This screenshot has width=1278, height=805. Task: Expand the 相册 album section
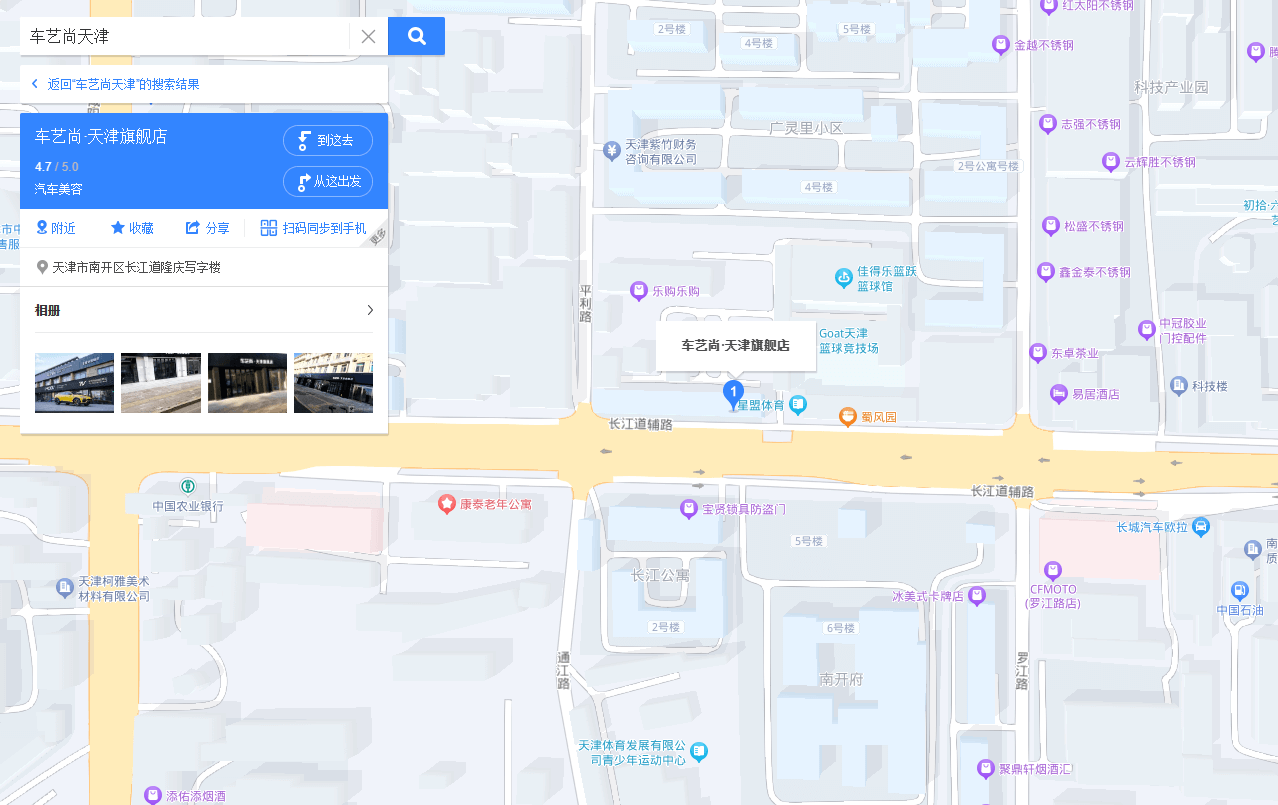[369, 310]
